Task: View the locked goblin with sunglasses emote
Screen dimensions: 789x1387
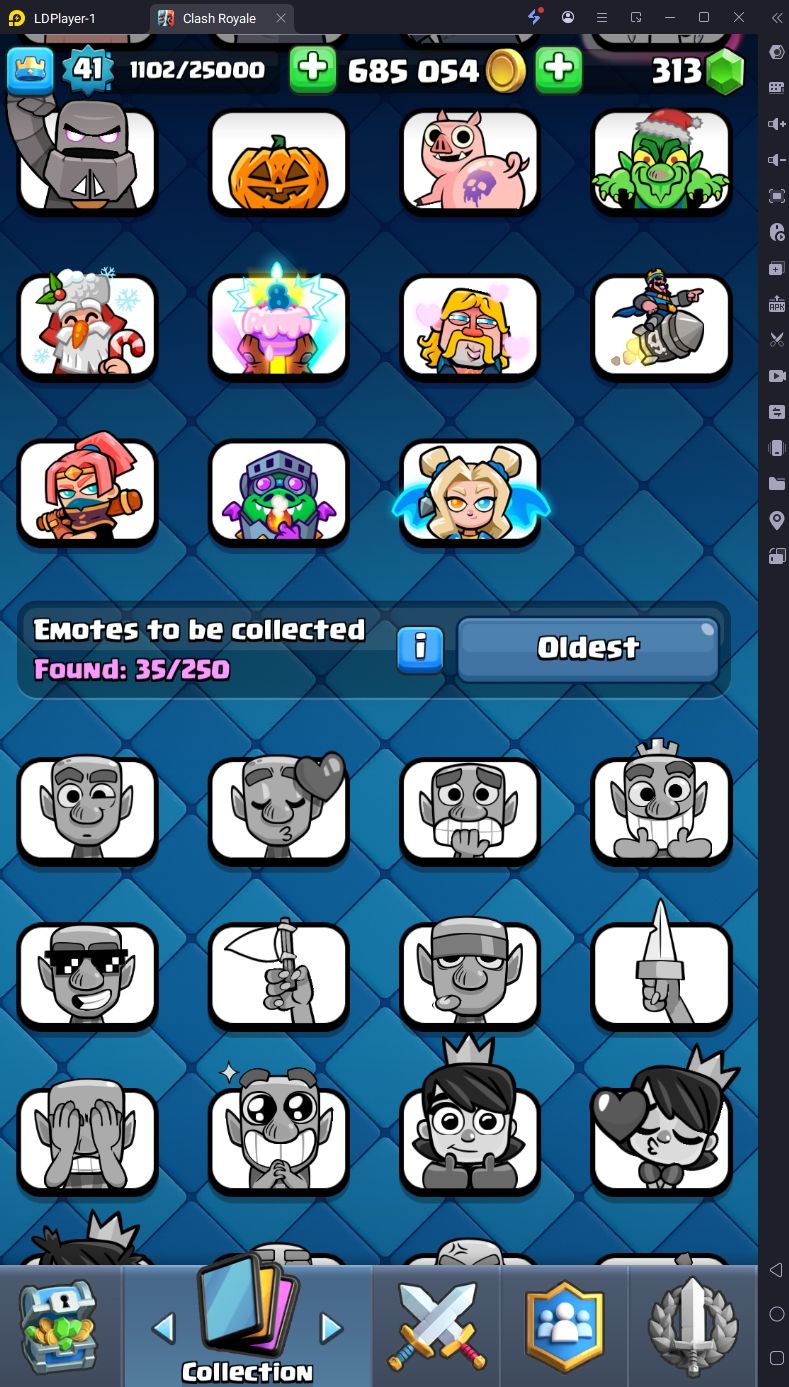Action: 88,976
